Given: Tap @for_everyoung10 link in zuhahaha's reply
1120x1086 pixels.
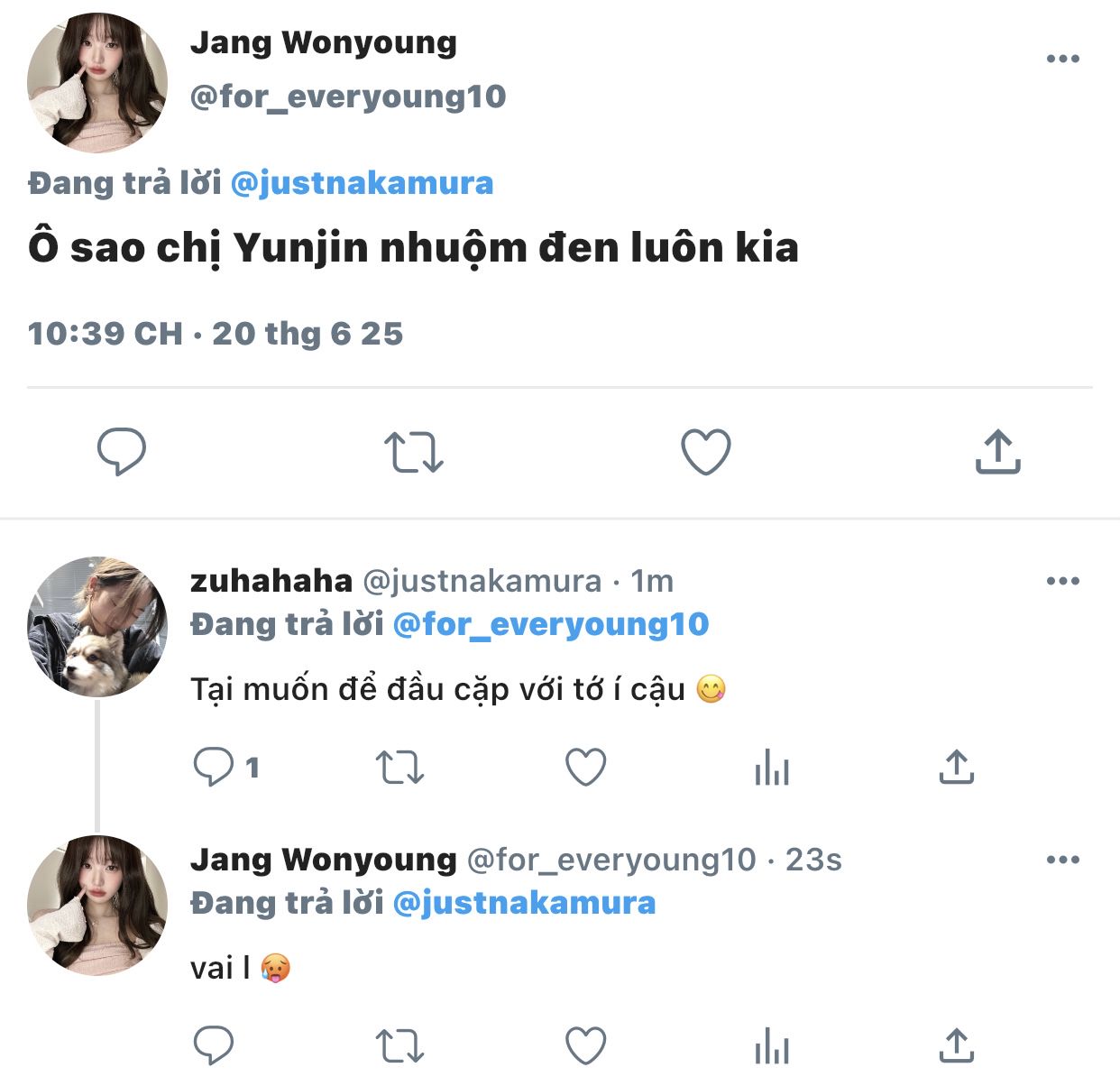Looking at the screenshot, I should click(x=551, y=624).
